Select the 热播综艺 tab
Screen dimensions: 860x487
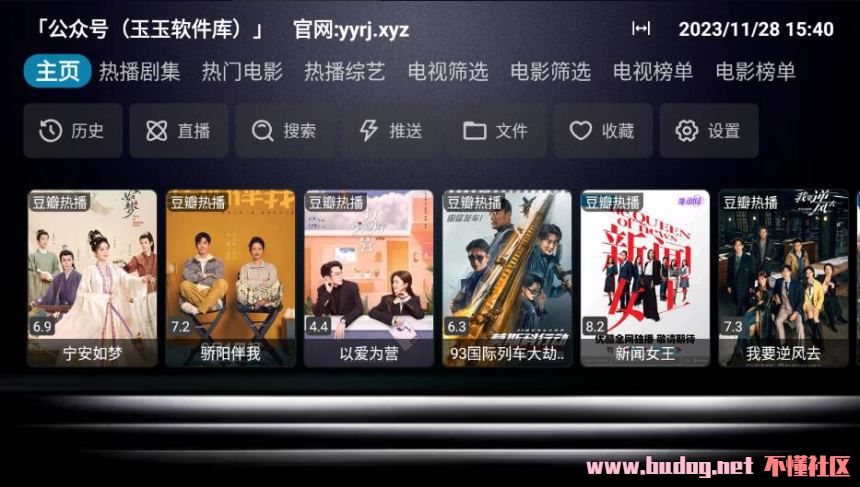(344, 72)
